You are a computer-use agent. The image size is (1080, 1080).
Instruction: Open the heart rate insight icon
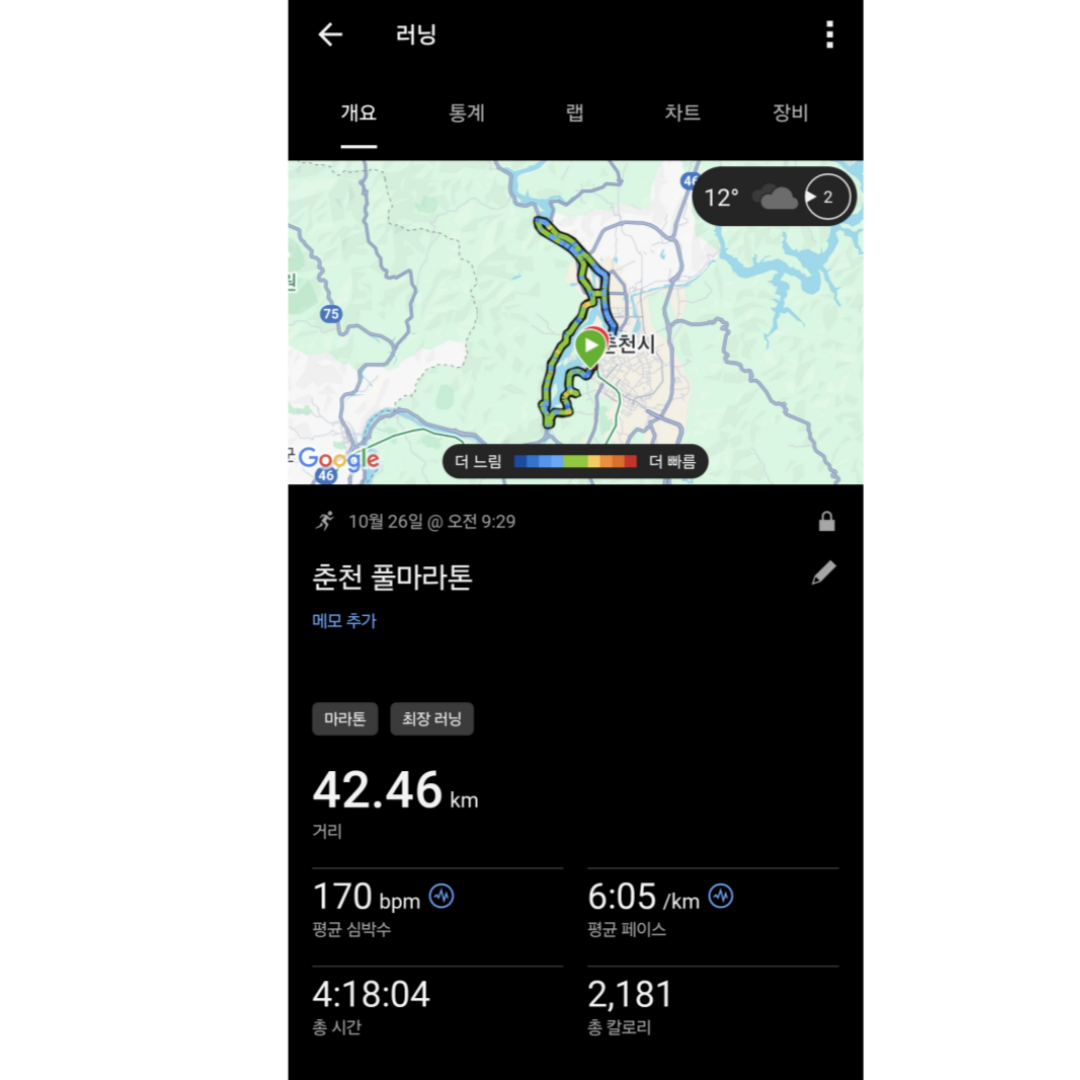pos(442,896)
